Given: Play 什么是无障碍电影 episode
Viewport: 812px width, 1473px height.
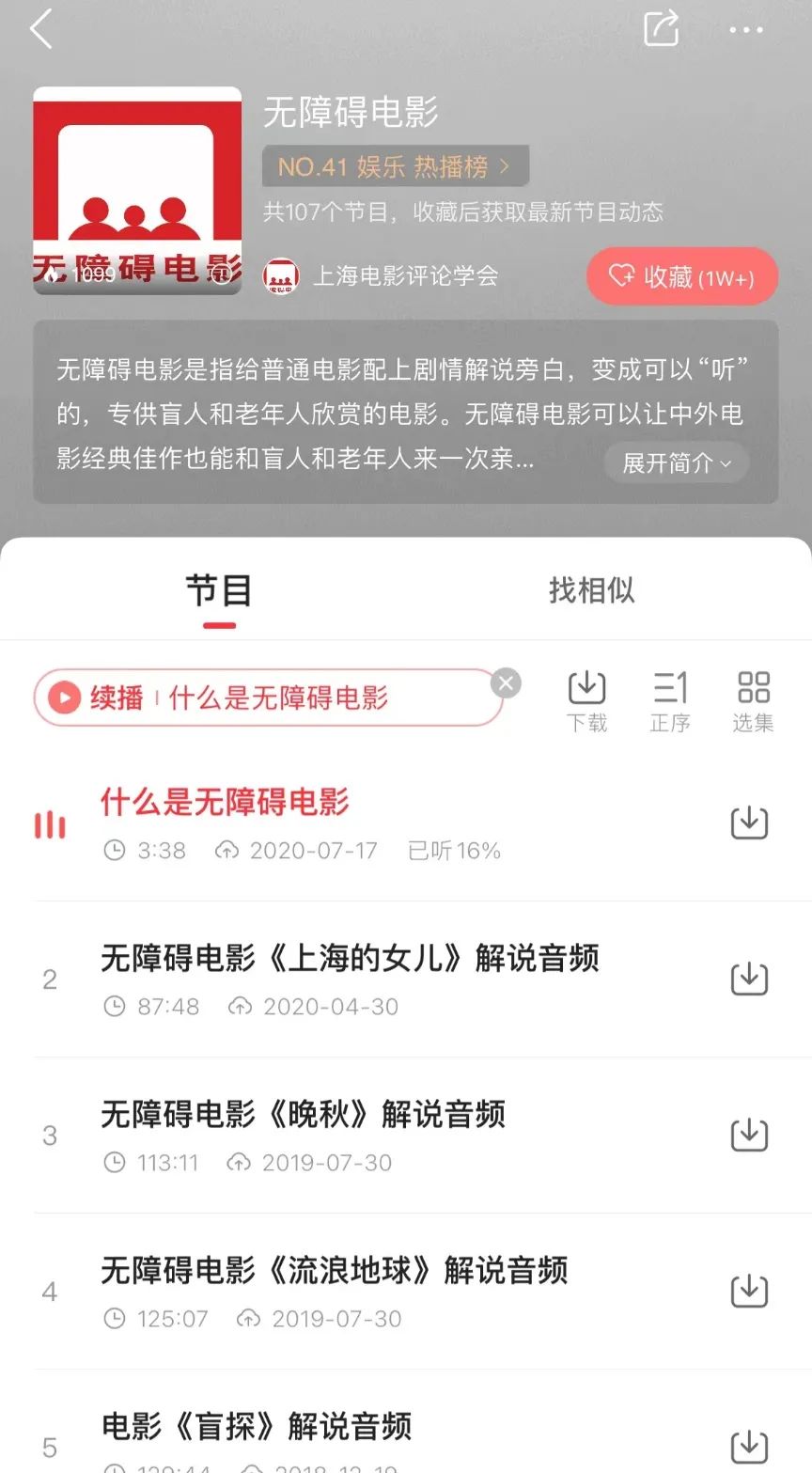Looking at the screenshot, I should 225,803.
